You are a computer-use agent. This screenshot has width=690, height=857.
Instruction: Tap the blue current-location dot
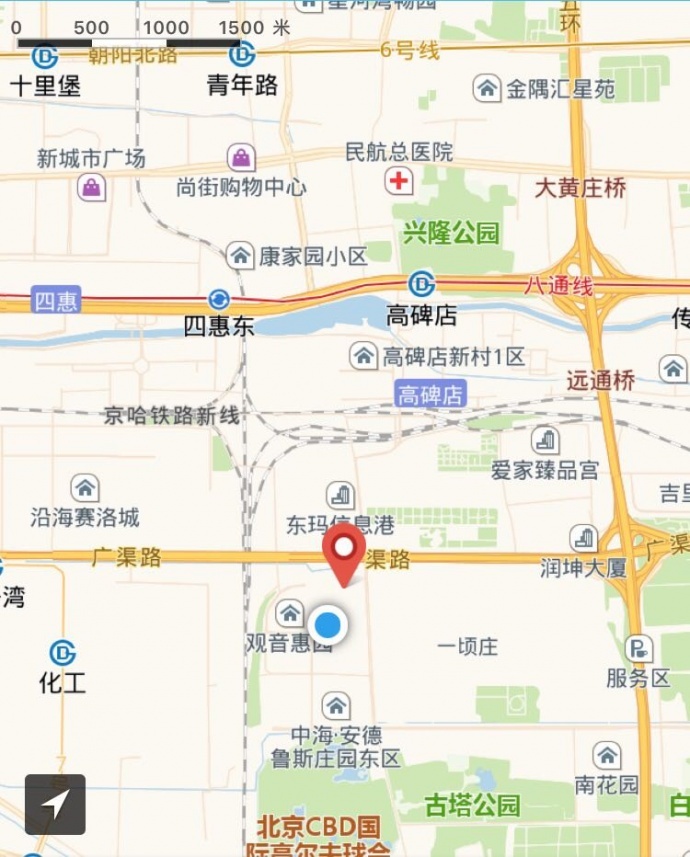(327, 626)
